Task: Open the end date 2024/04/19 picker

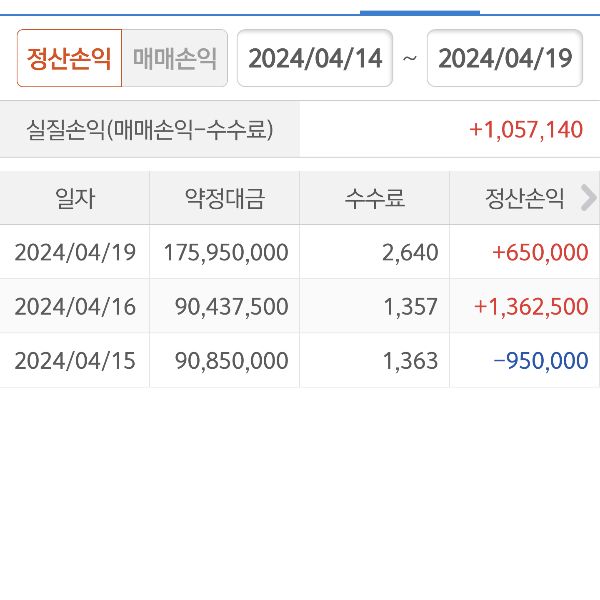Action: pos(505,58)
